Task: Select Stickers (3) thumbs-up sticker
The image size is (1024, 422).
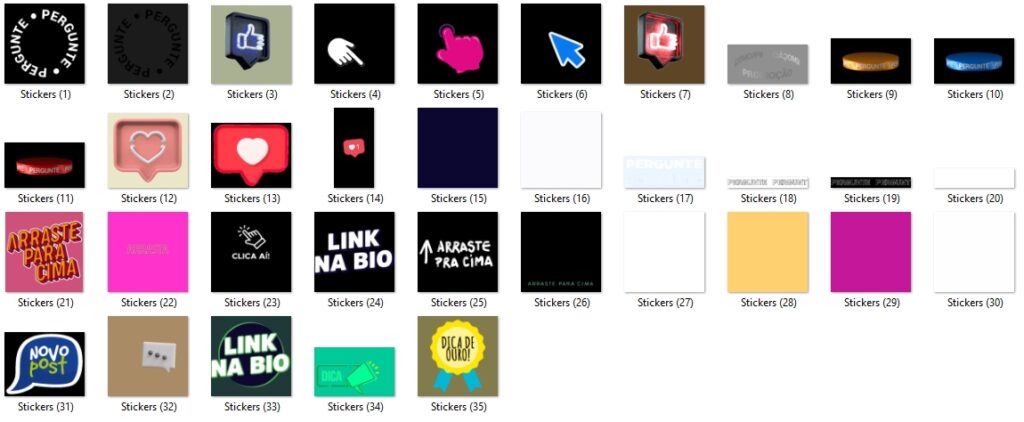Action: click(251, 44)
